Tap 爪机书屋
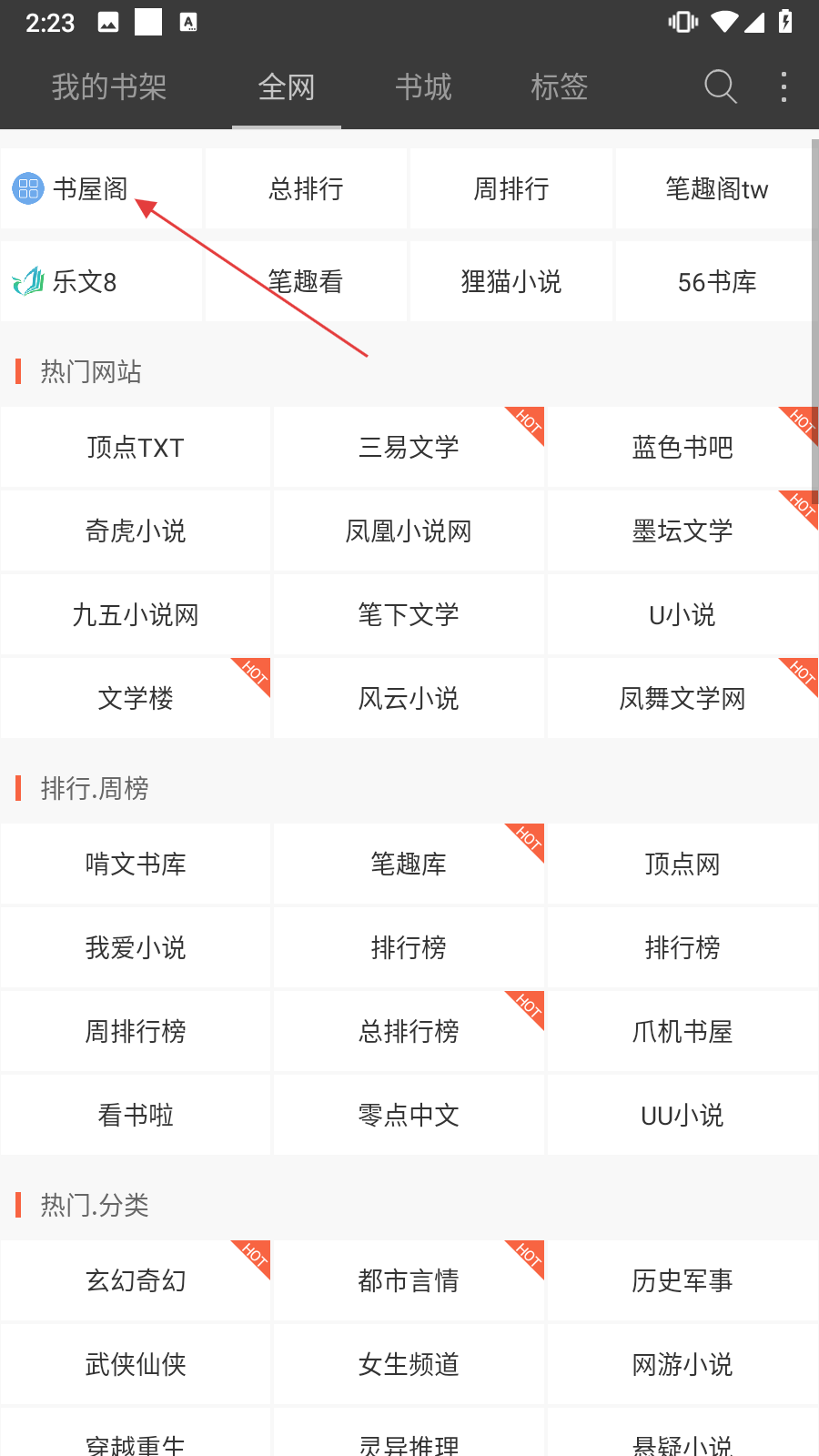The image size is (819, 1456). (x=682, y=1031)
